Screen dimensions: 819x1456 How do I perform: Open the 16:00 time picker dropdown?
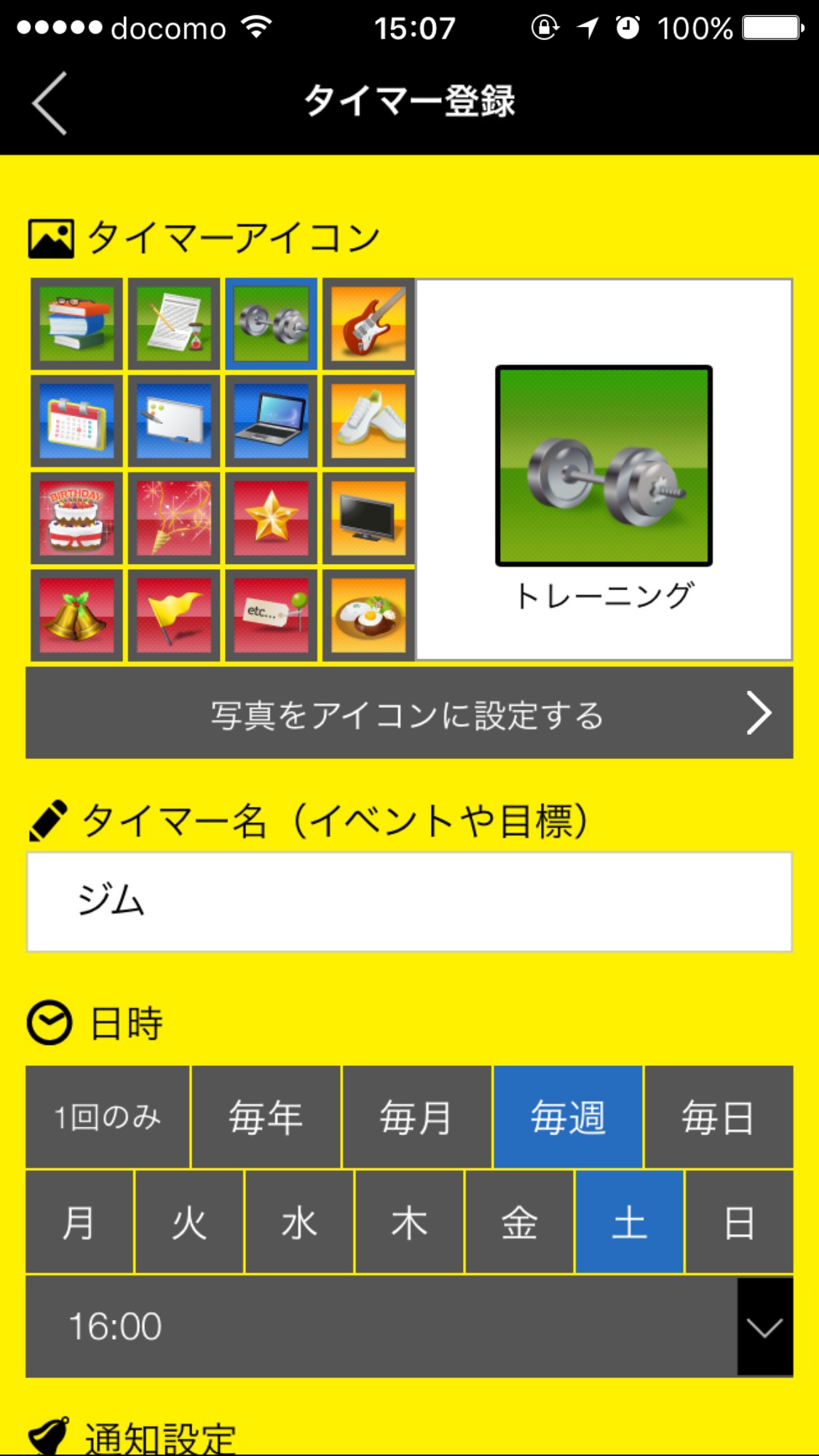point(764,1326)
